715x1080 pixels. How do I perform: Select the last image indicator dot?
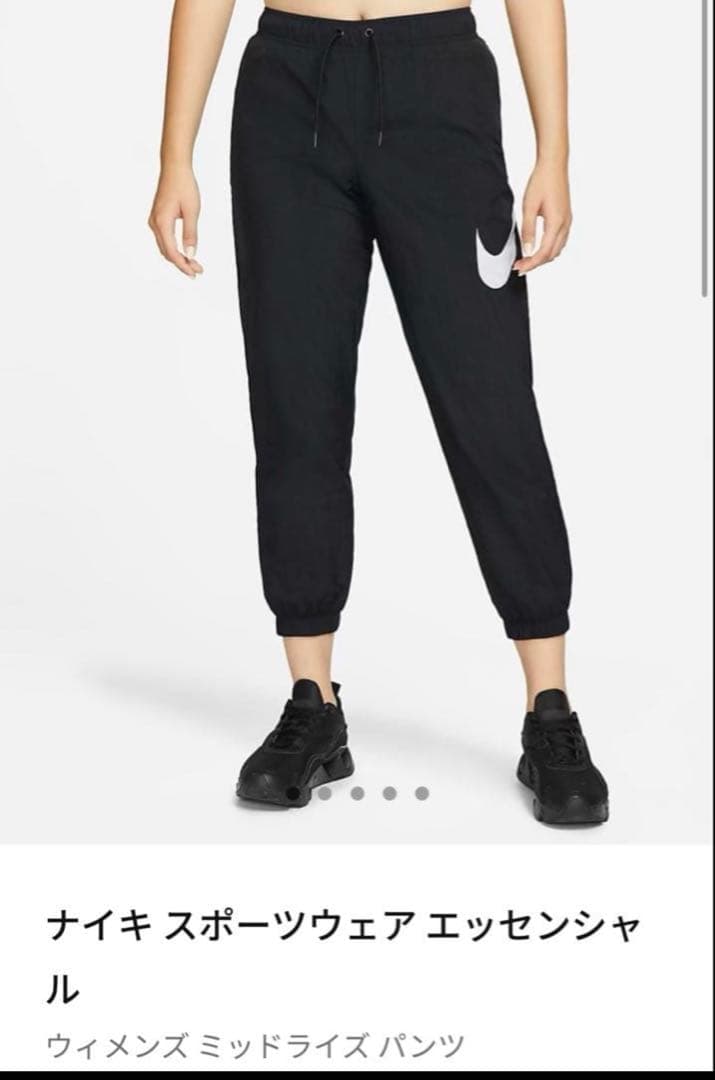(422, 793)
